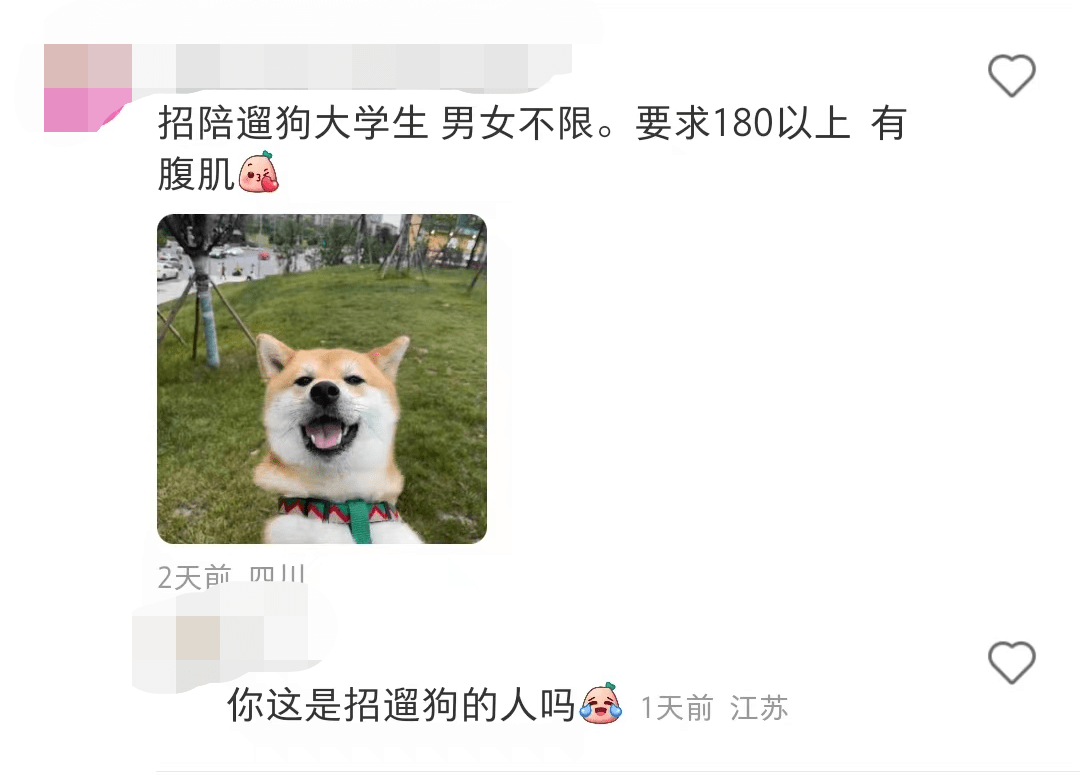Open the avatar of the Jiangsu replier

[176, 639]
